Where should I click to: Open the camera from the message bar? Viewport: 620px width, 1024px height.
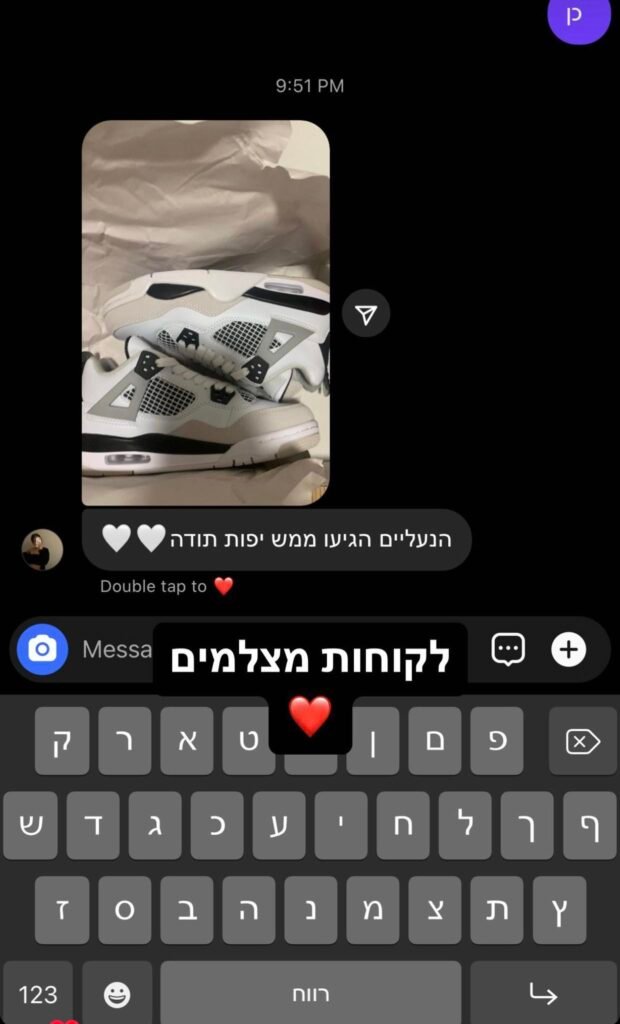[42, 650]
